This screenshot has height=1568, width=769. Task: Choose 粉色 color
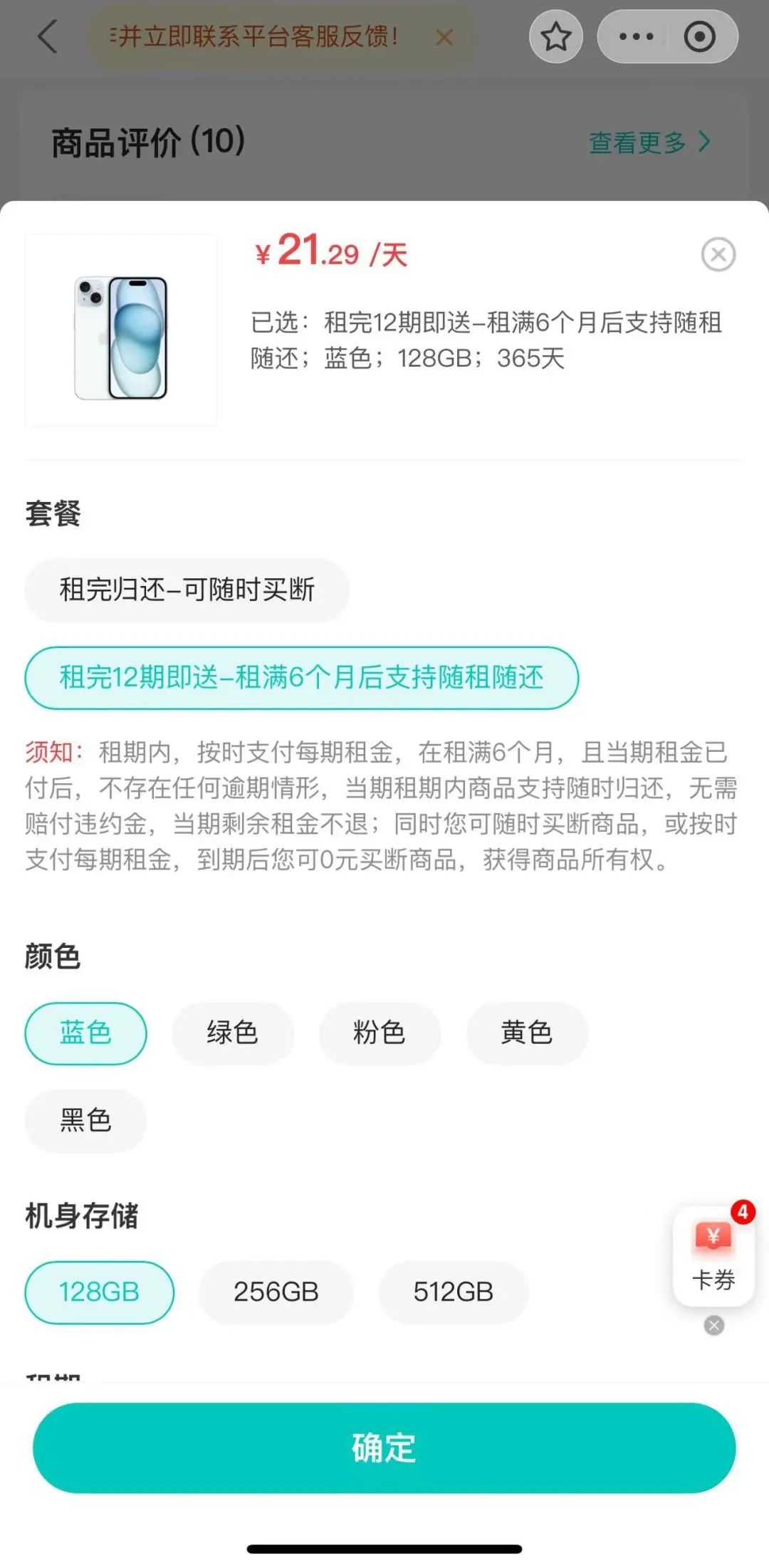pos(380,1033)
